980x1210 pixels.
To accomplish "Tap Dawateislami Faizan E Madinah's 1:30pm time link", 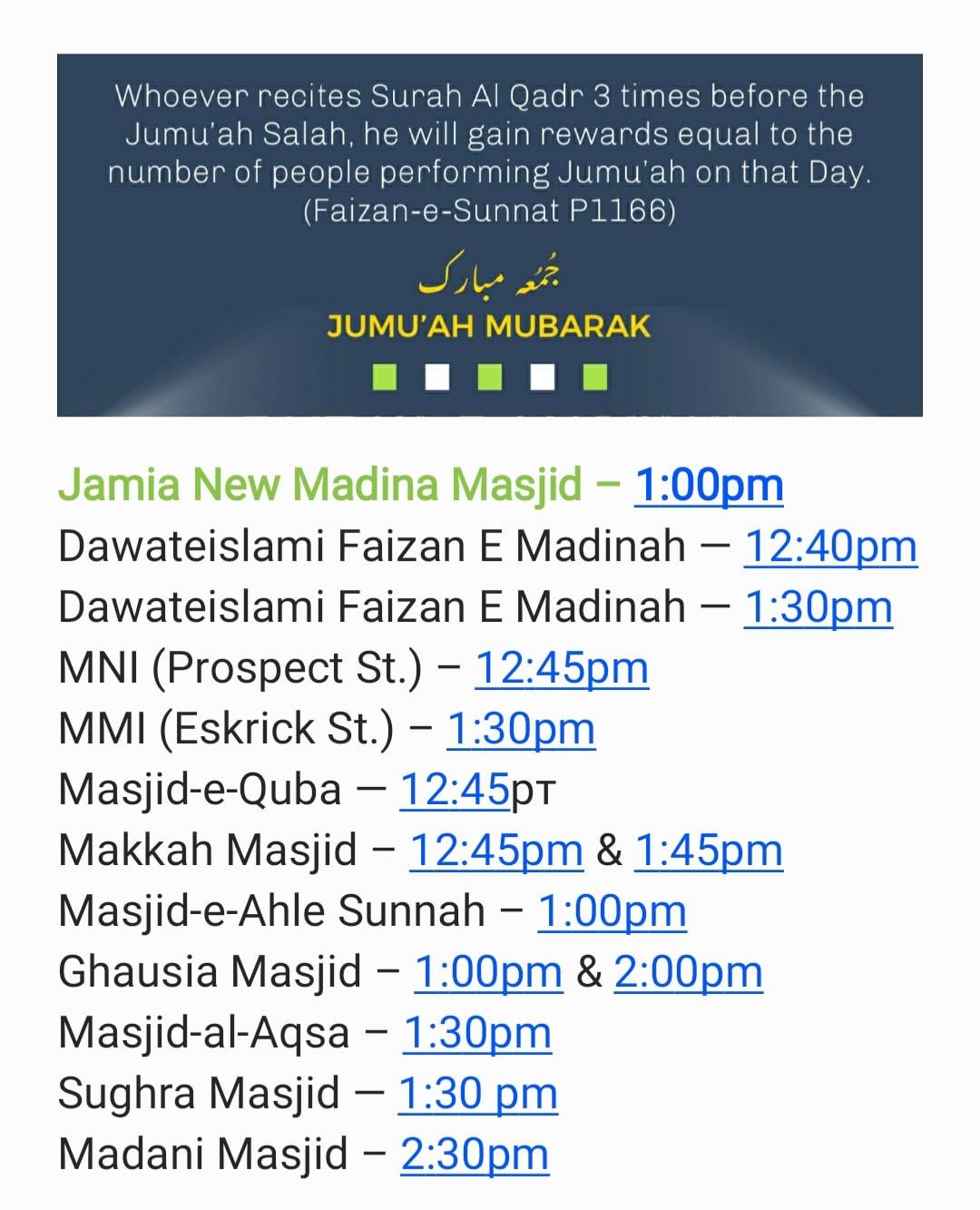I will click(x=818, y=607).
